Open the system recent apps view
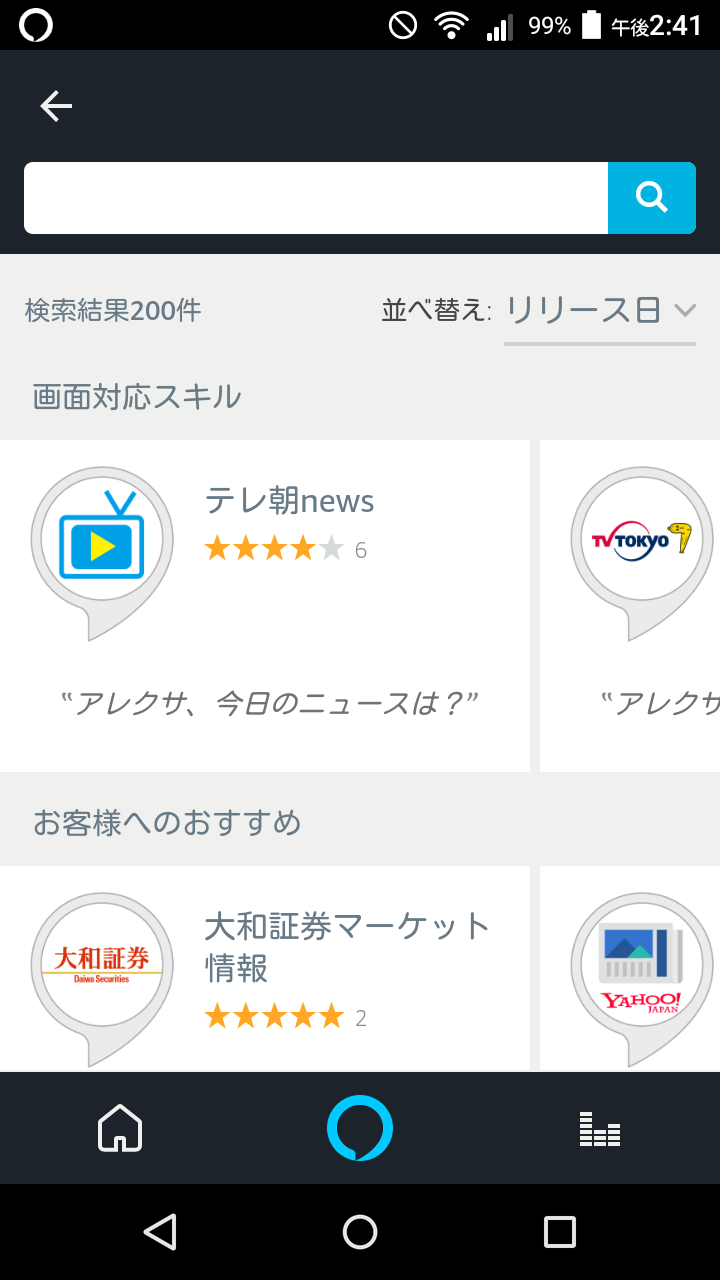The image size is (720, 1280). click(x=560, y=1232)
